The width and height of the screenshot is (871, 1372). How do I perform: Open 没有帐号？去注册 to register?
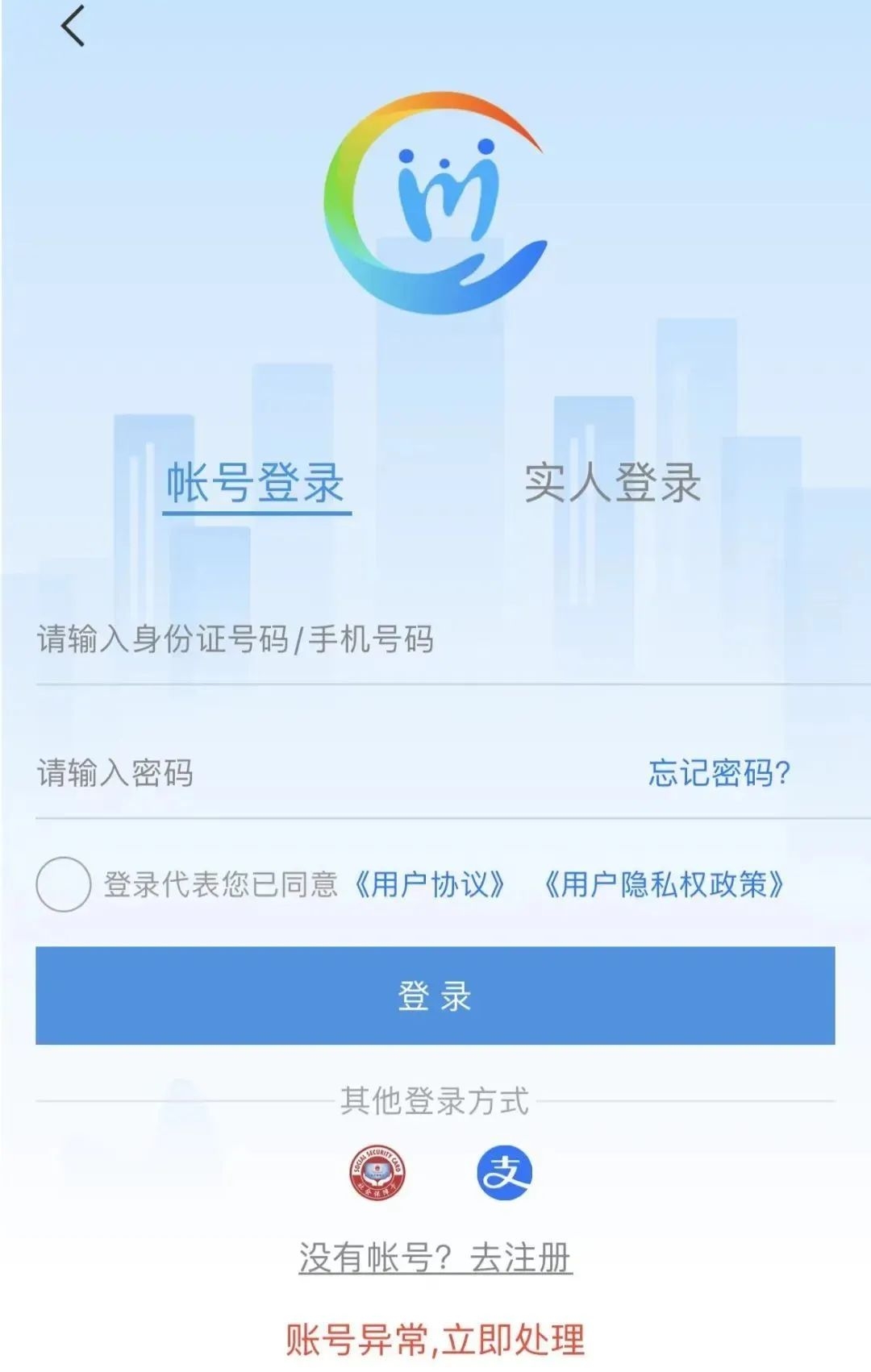point(435,1258)
